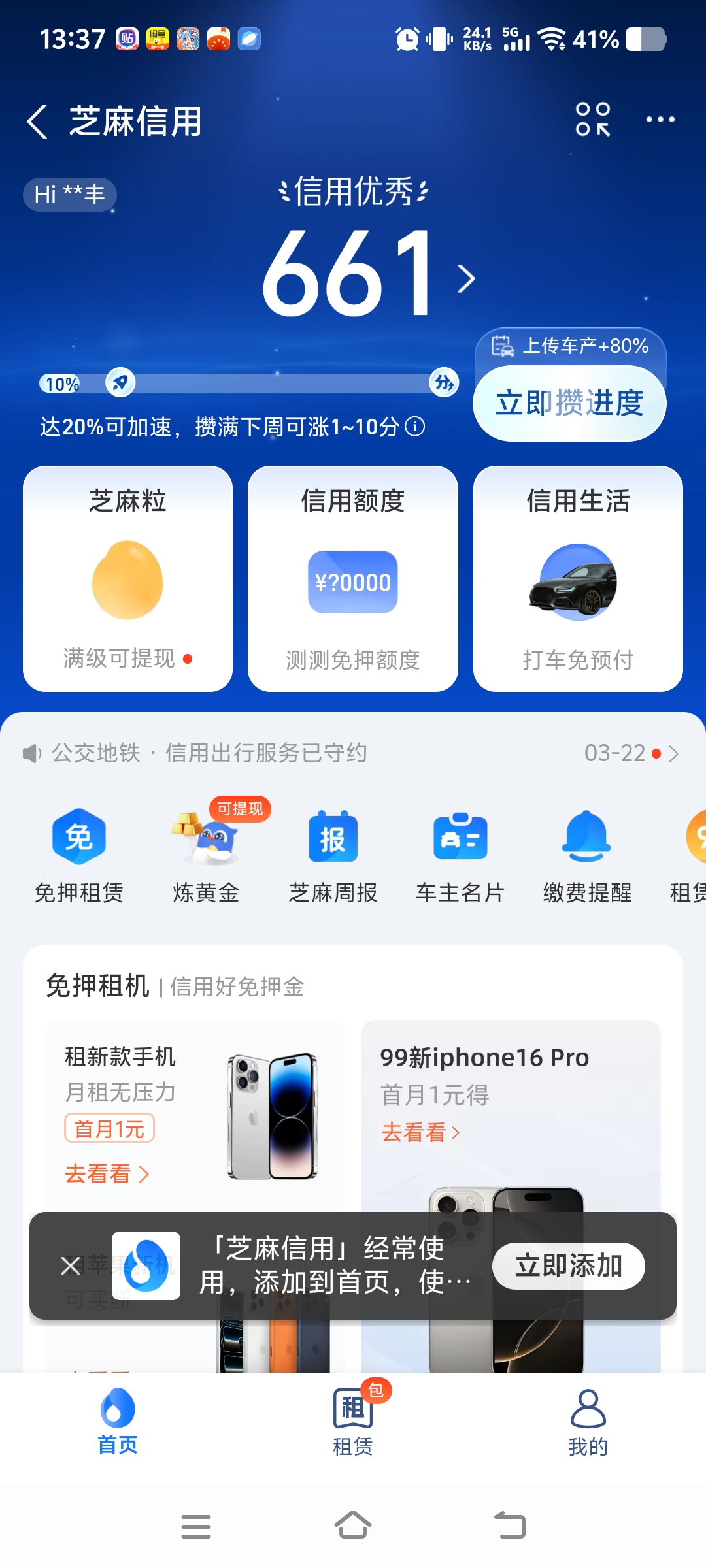The height and width of the screenshot is (1568, 706).
Task: Open the four-dot mini program icon
Action: coord(592,120)
